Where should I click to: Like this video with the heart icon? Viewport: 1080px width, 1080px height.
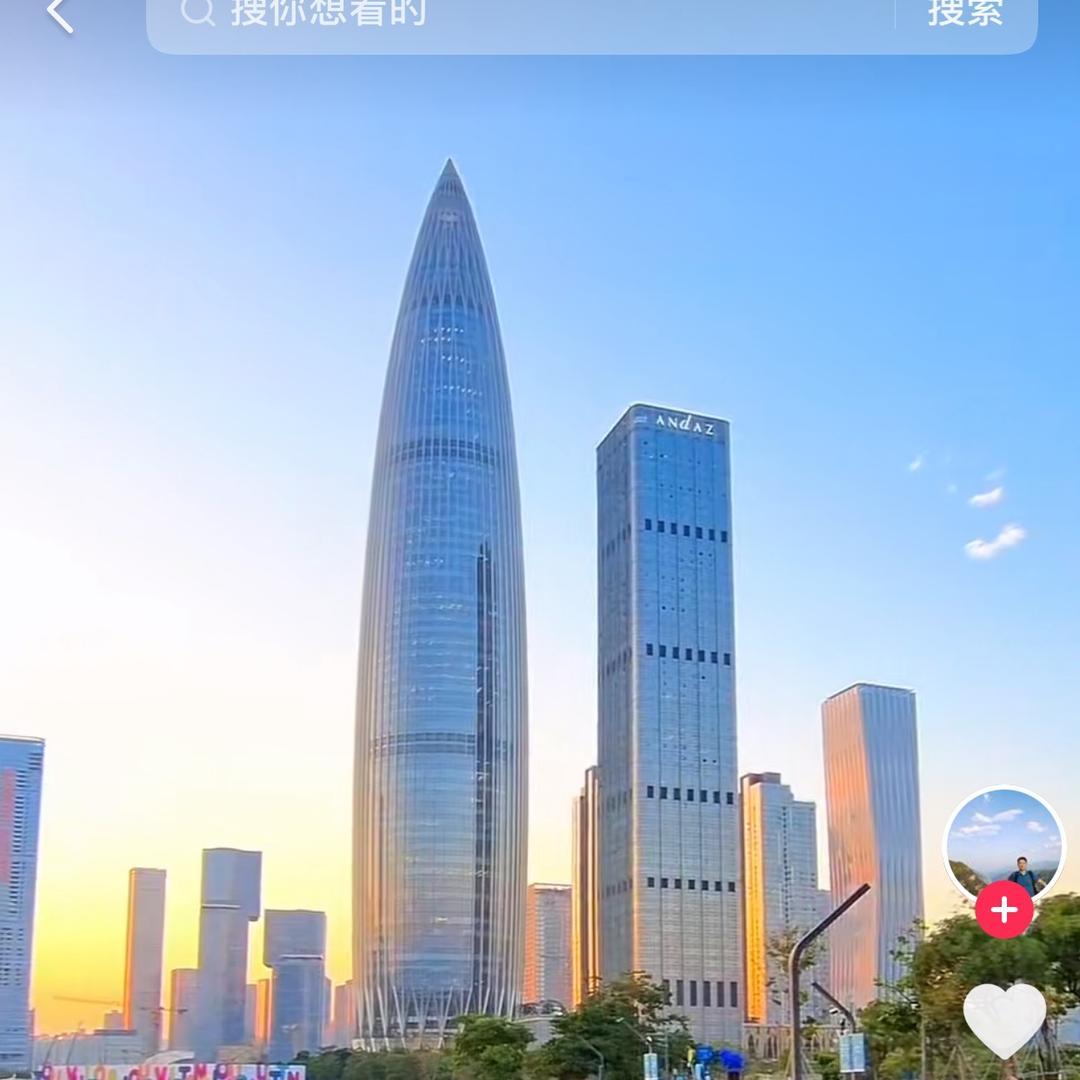pos(1004,1018)
